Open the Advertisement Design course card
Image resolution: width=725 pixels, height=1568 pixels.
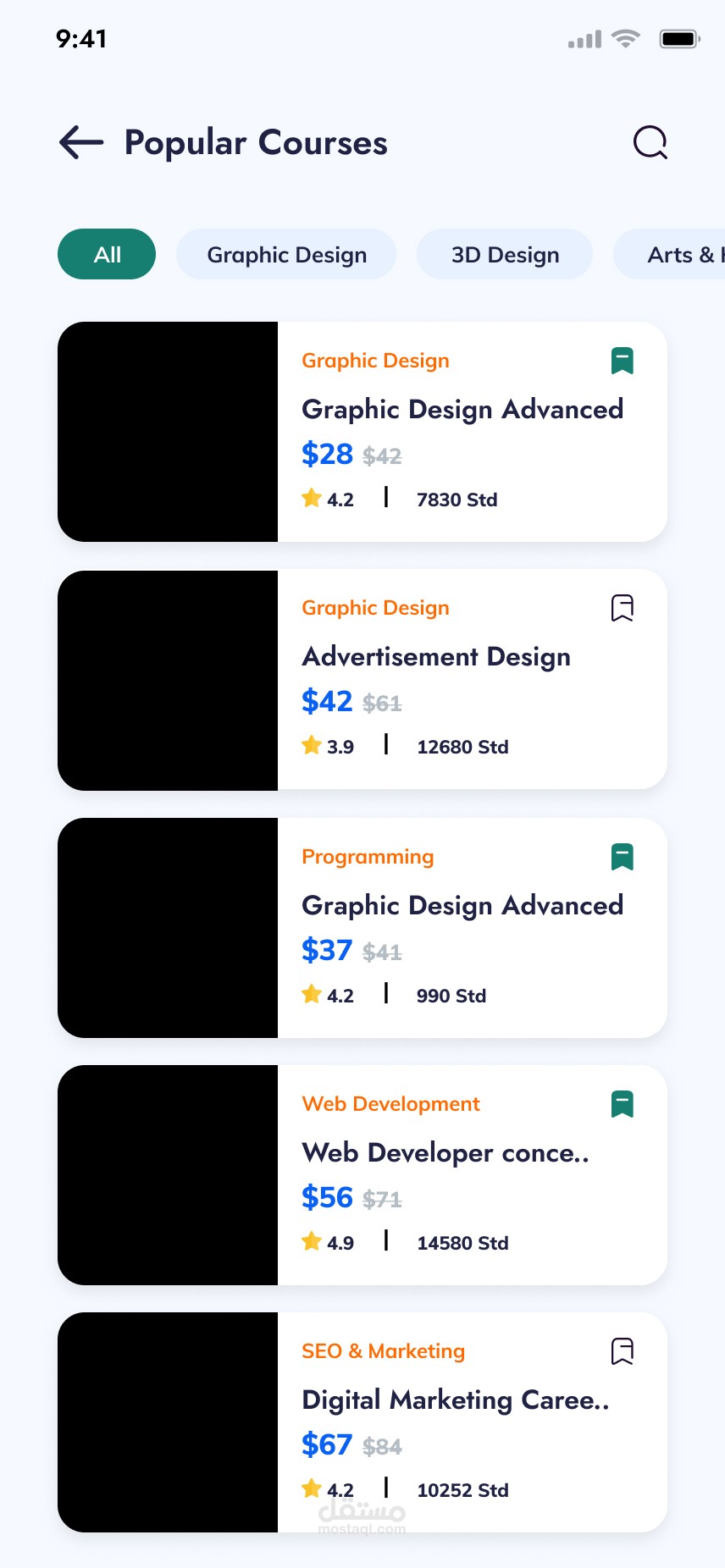coord(436,657)
